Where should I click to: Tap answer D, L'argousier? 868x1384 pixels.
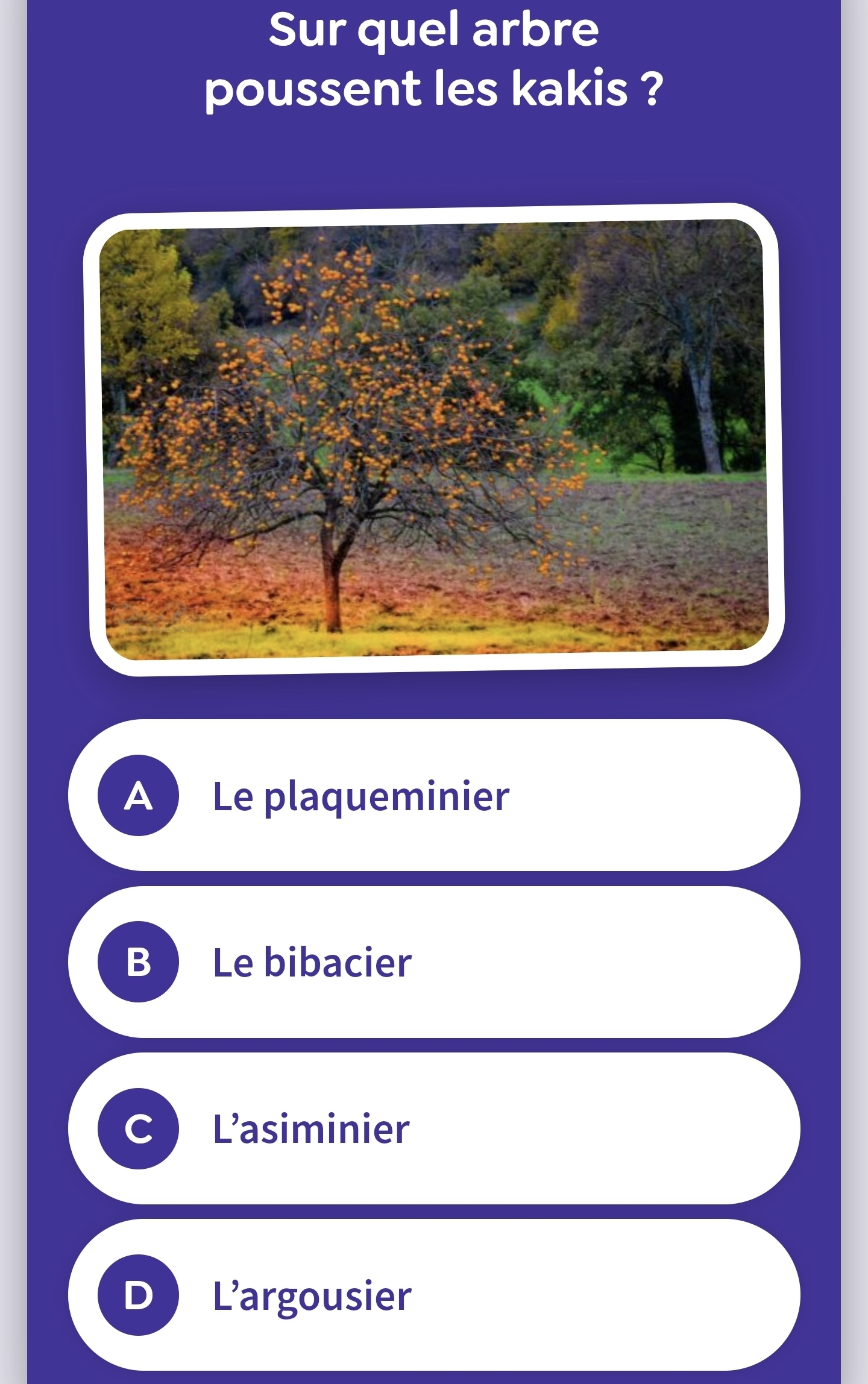[434, 1295]
